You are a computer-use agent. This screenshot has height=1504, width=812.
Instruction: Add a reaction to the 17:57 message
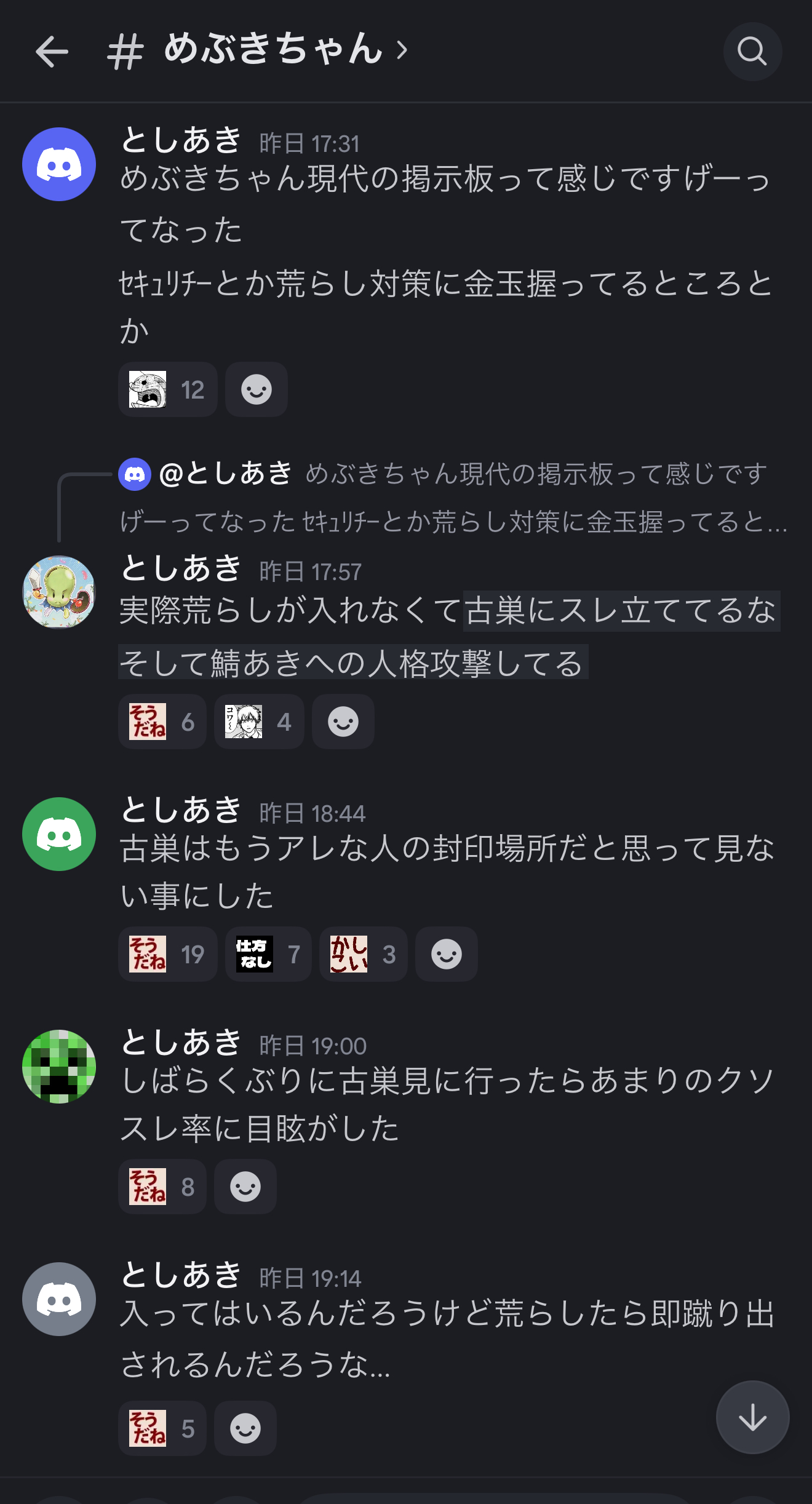343,722
